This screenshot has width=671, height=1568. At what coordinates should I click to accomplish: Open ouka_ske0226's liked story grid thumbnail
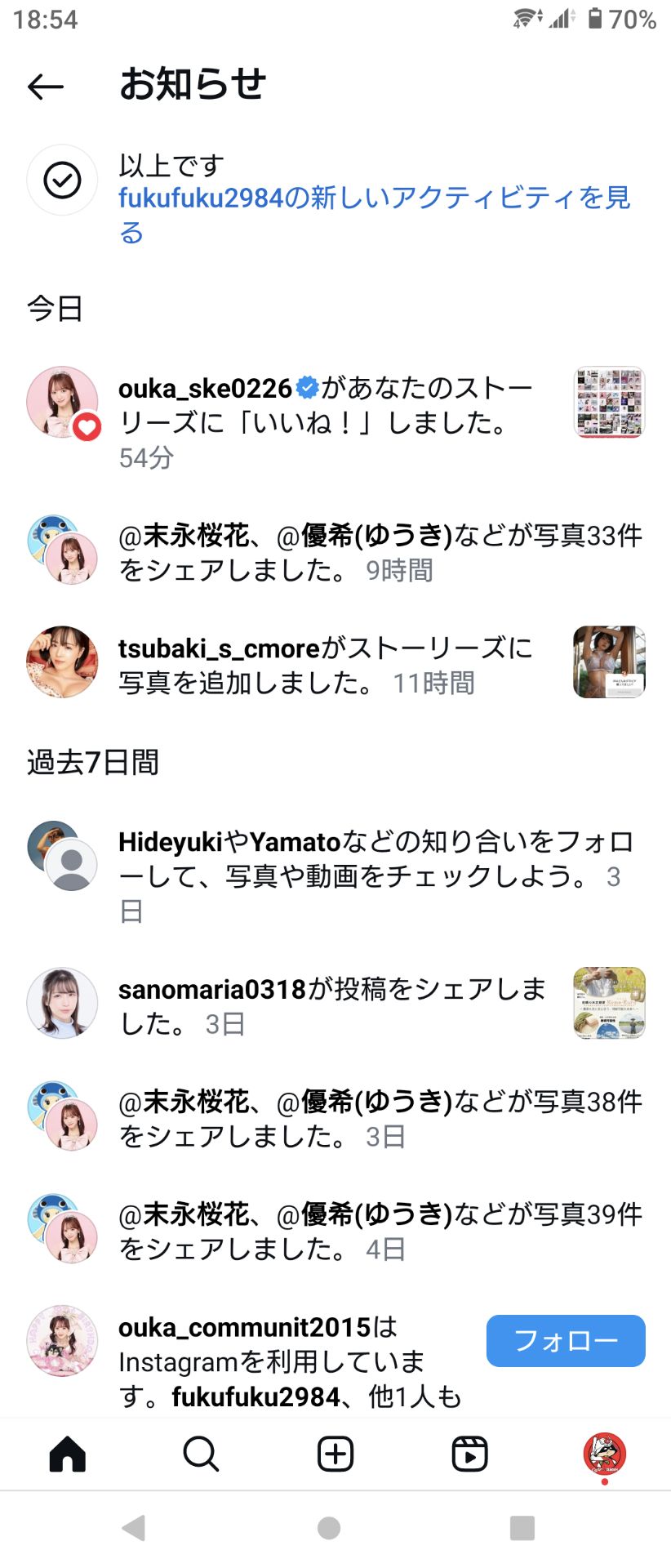click(x=608, y=402)
